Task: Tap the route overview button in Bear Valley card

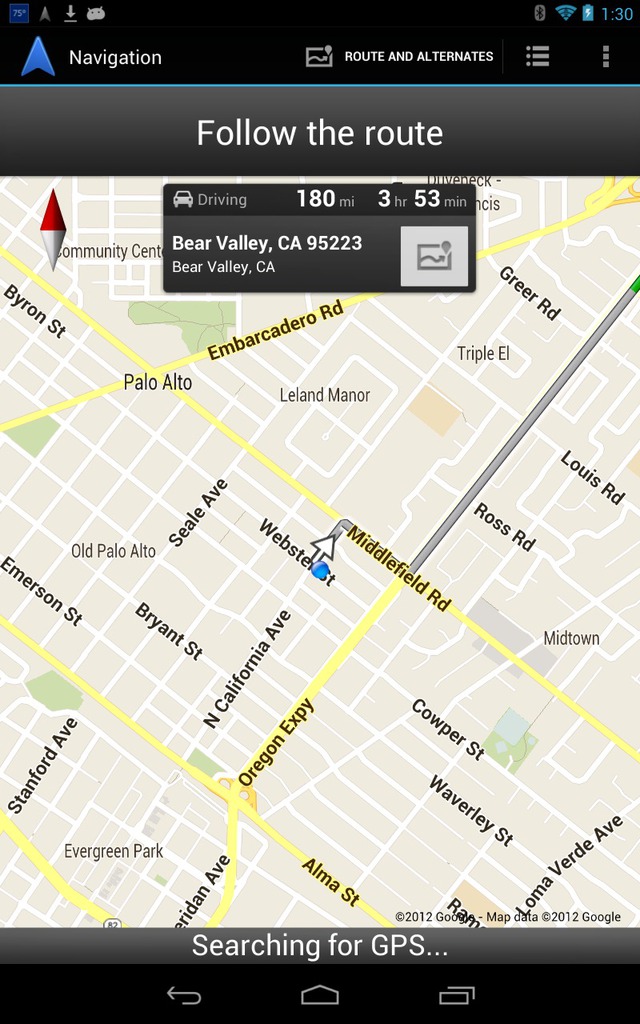Action: 434,256
